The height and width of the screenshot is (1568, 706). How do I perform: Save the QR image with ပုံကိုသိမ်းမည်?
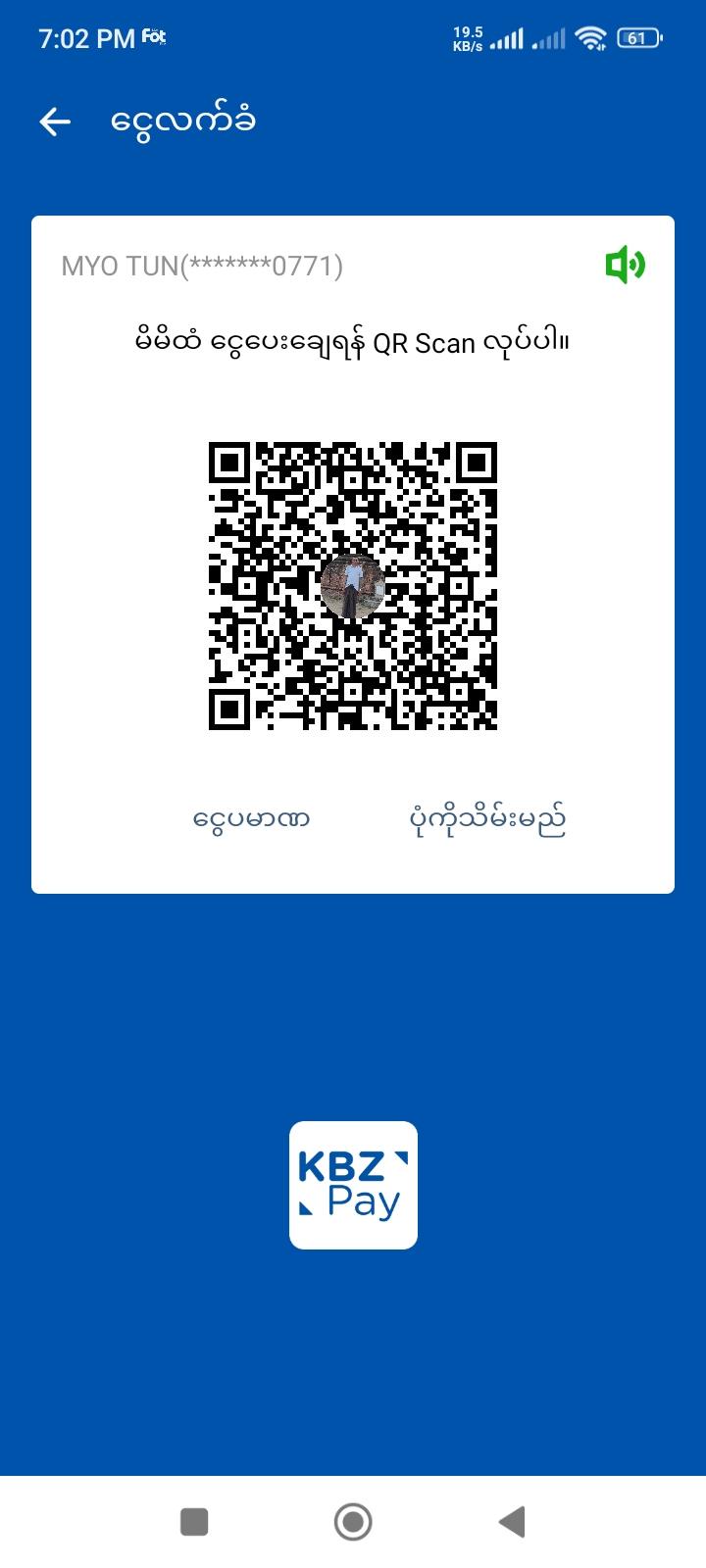tap(487, 818)
